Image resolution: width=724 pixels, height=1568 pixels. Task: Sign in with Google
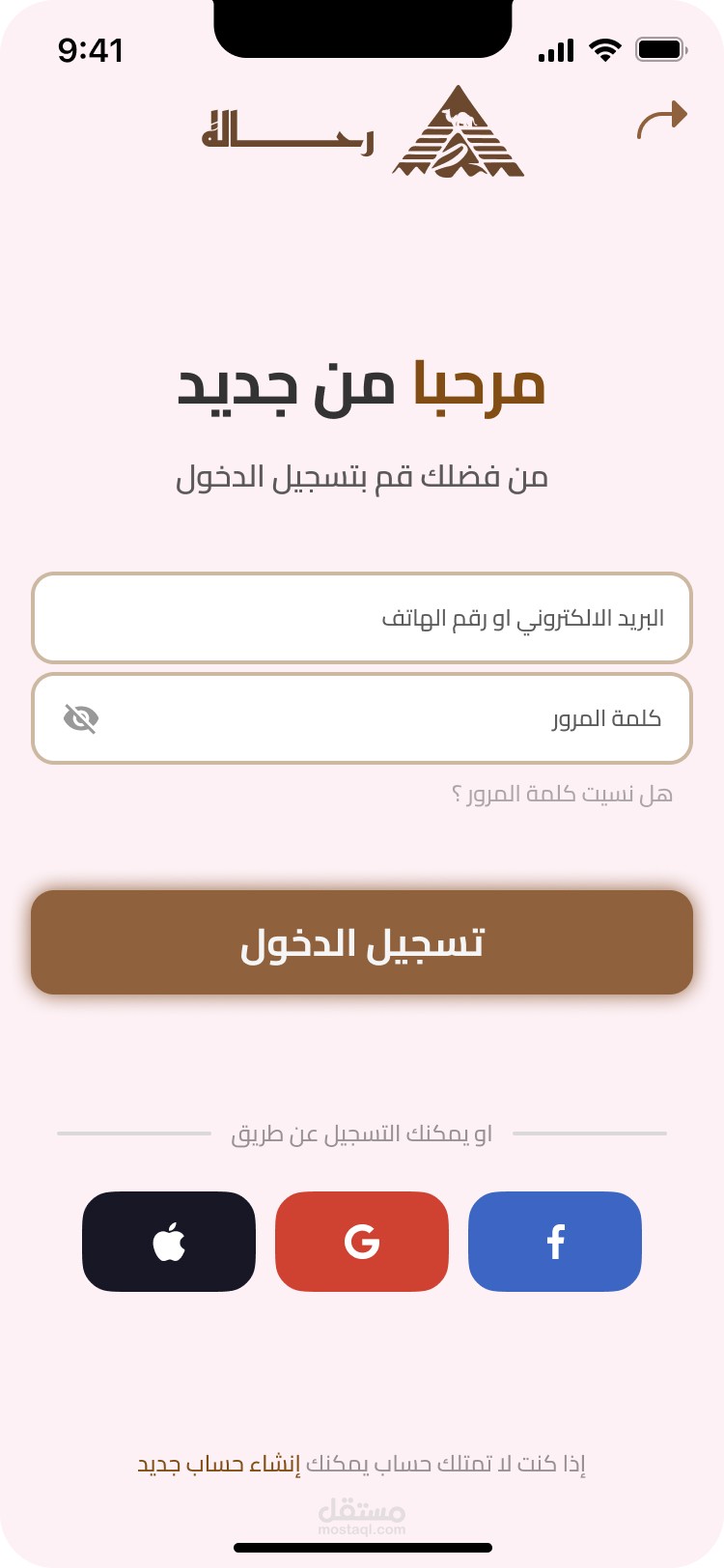(x=362, y=1242)
